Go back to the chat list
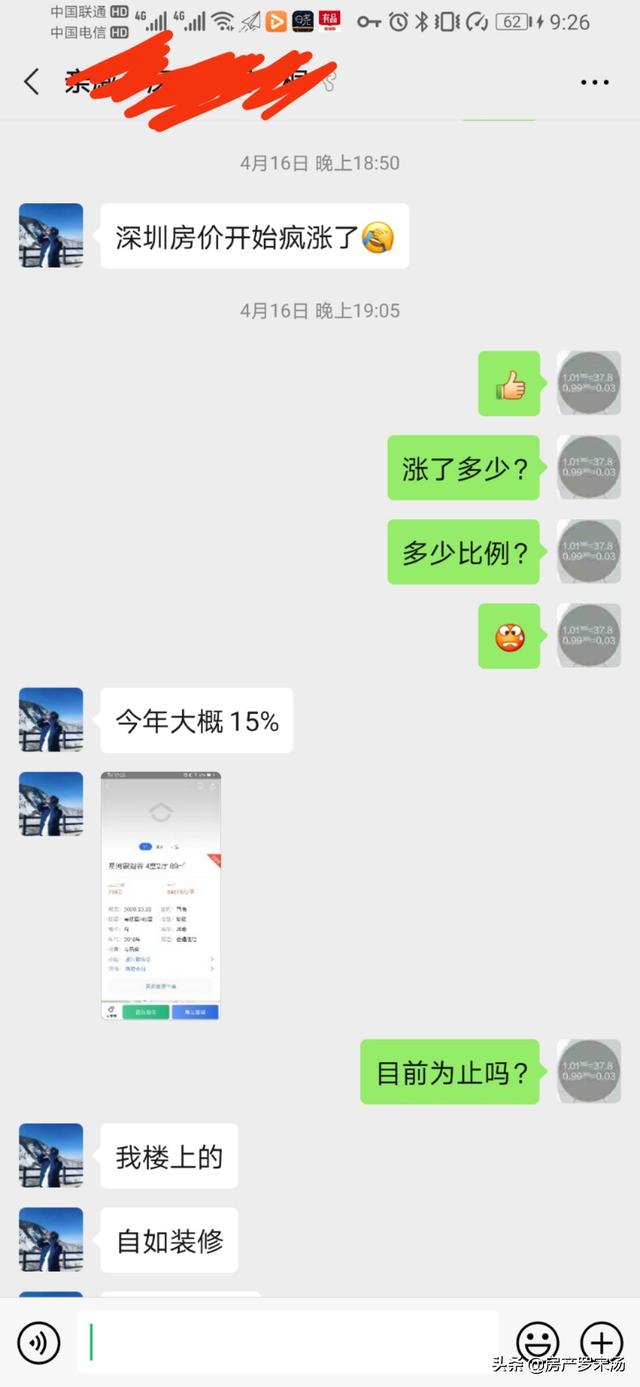640x1387 pixels. pyautogui.click(x=32, y=82)
